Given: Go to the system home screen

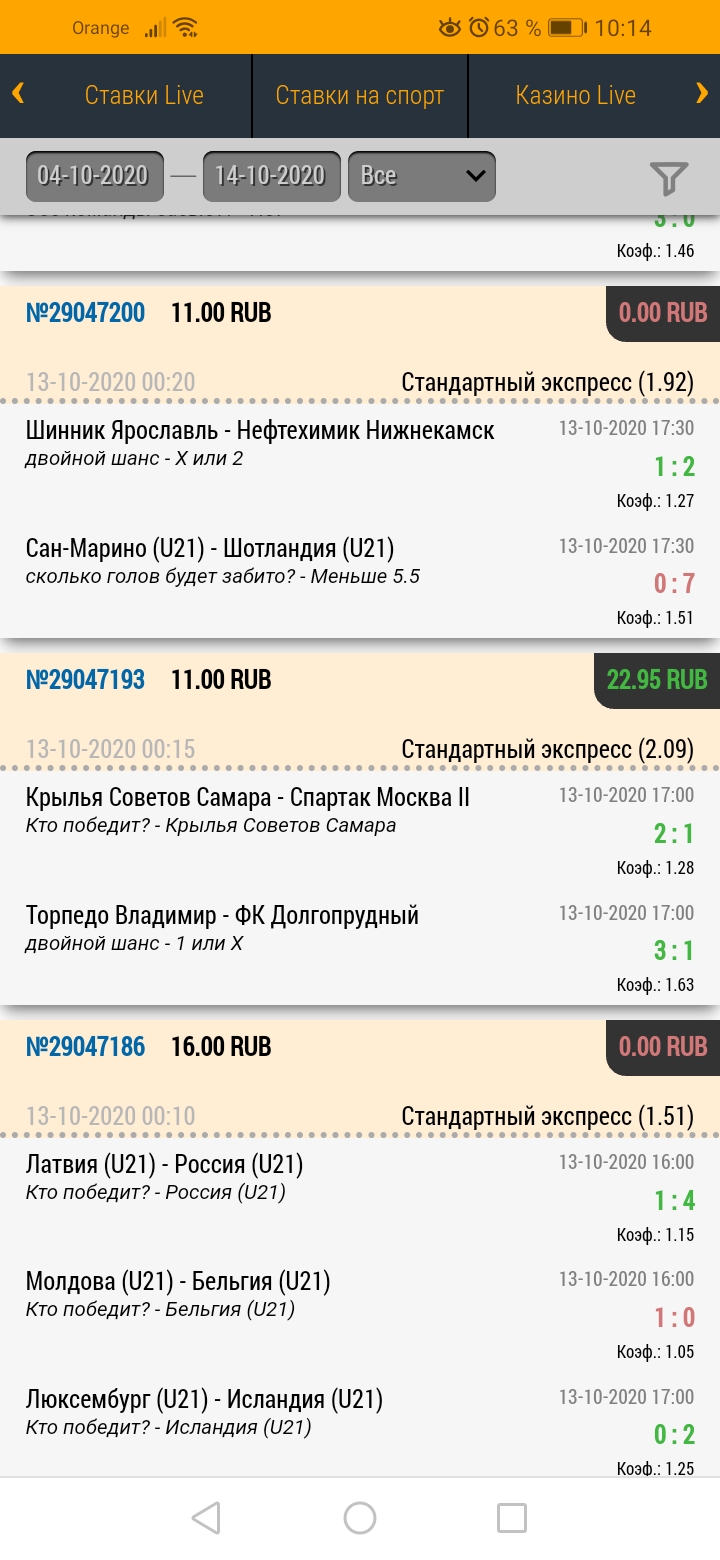Looking at the screenshot, I should coord(360,1518).
